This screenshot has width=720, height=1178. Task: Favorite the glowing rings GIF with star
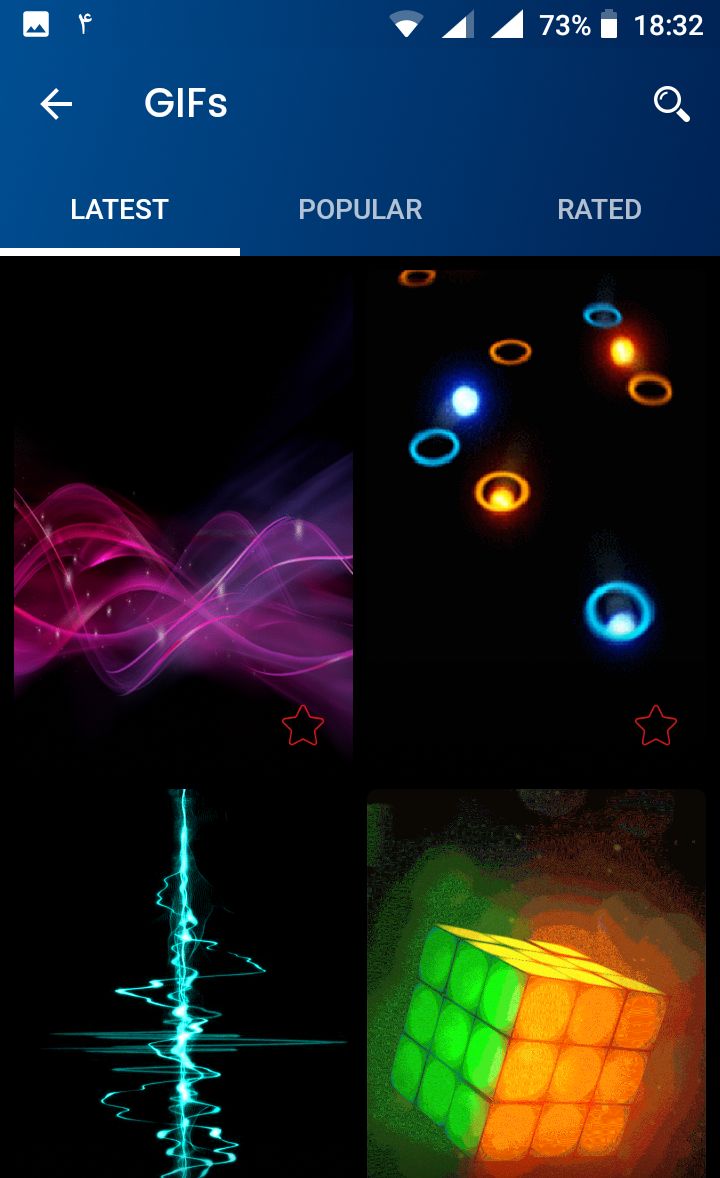(x=656, y=726)
